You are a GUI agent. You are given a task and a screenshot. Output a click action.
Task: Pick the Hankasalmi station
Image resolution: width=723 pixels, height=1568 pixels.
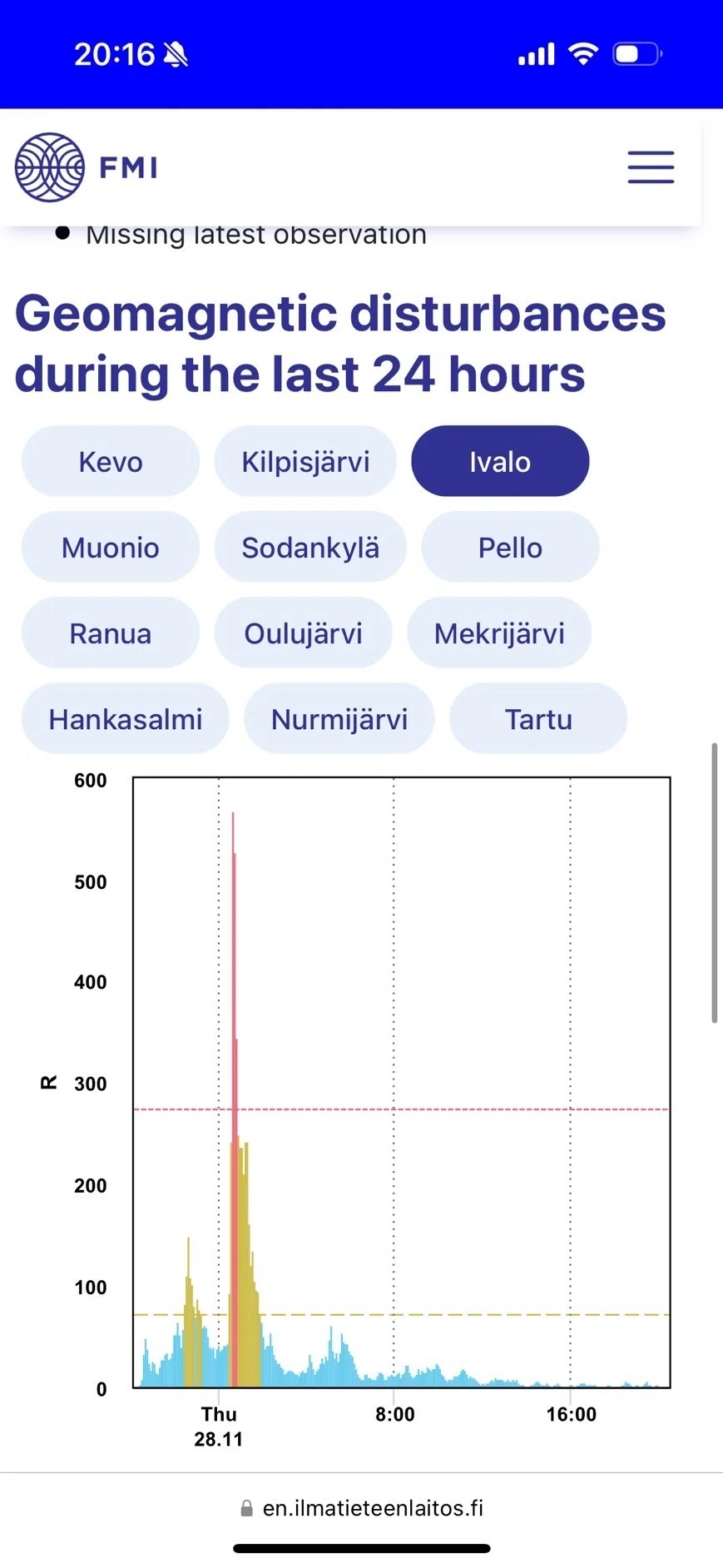[126, 718]
